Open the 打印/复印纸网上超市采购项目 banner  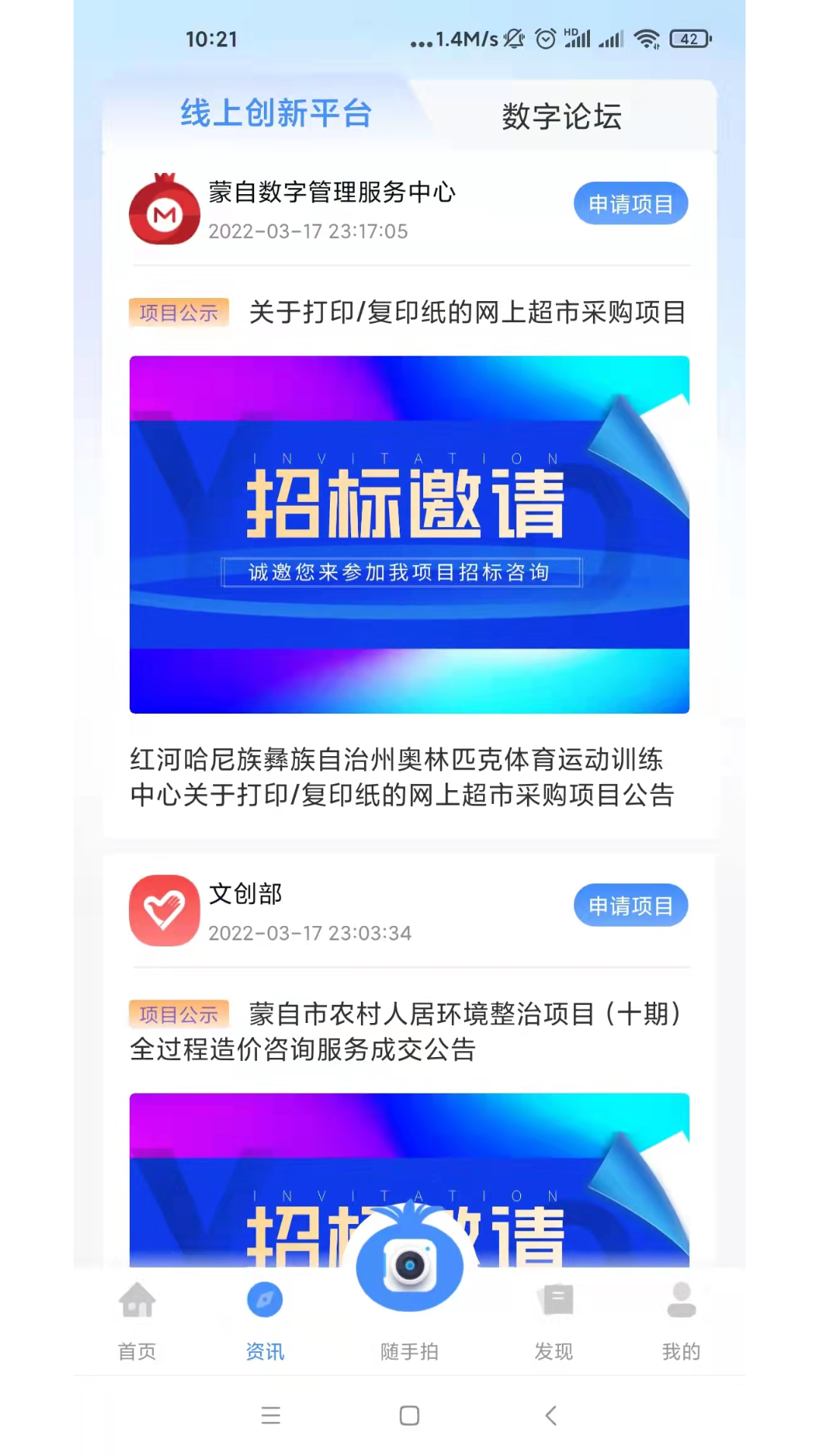point(409,535)
